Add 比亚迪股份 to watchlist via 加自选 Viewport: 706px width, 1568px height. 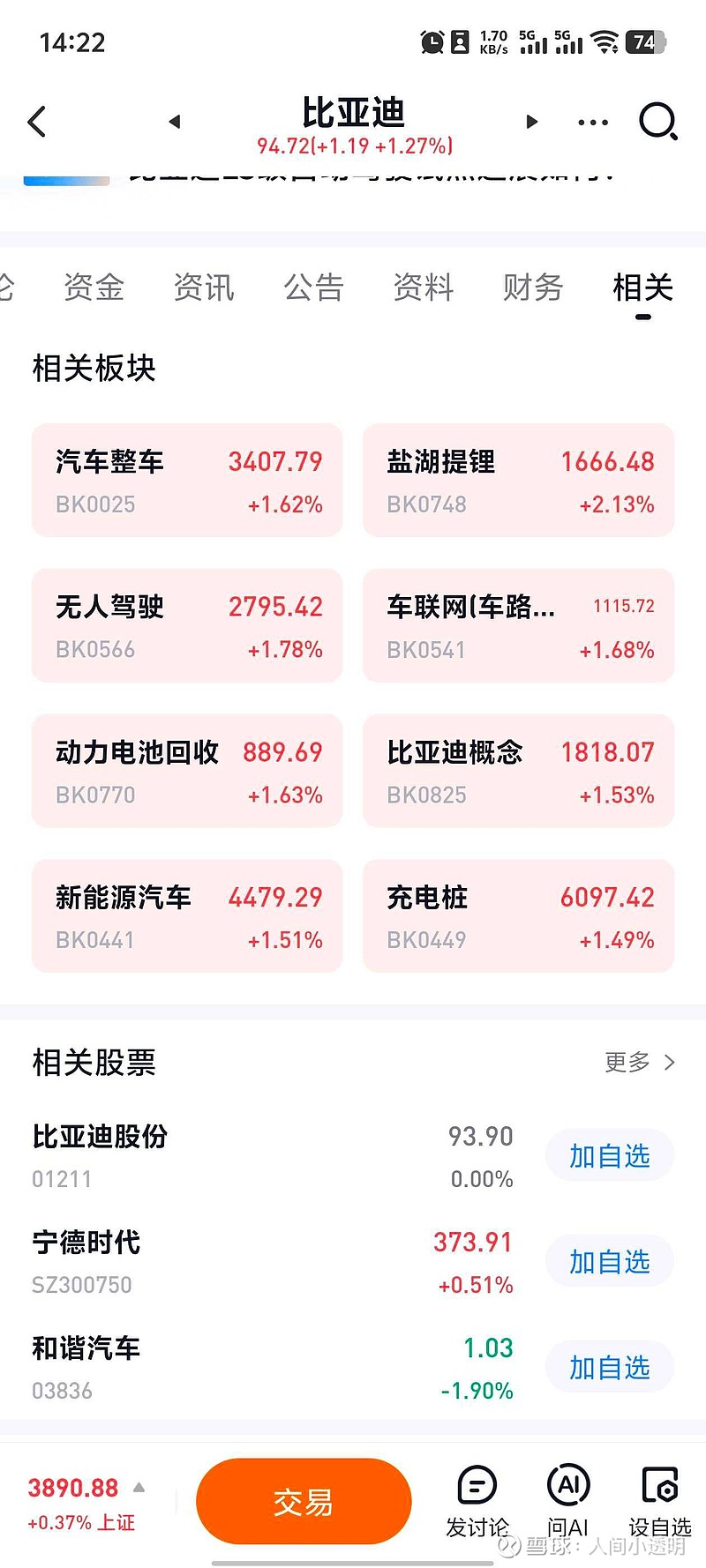coord(609,1155)
